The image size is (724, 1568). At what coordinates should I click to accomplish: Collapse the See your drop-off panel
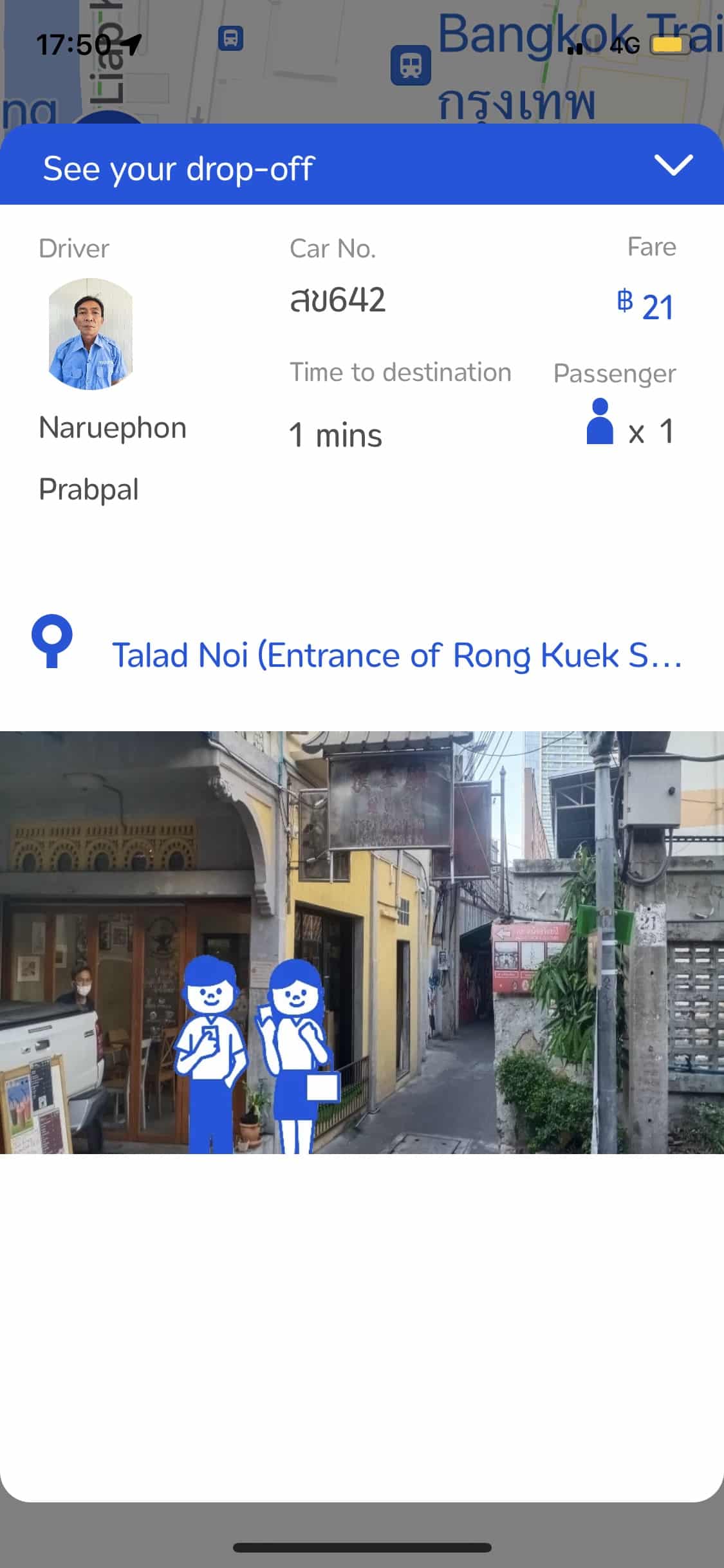pos(673,165)
